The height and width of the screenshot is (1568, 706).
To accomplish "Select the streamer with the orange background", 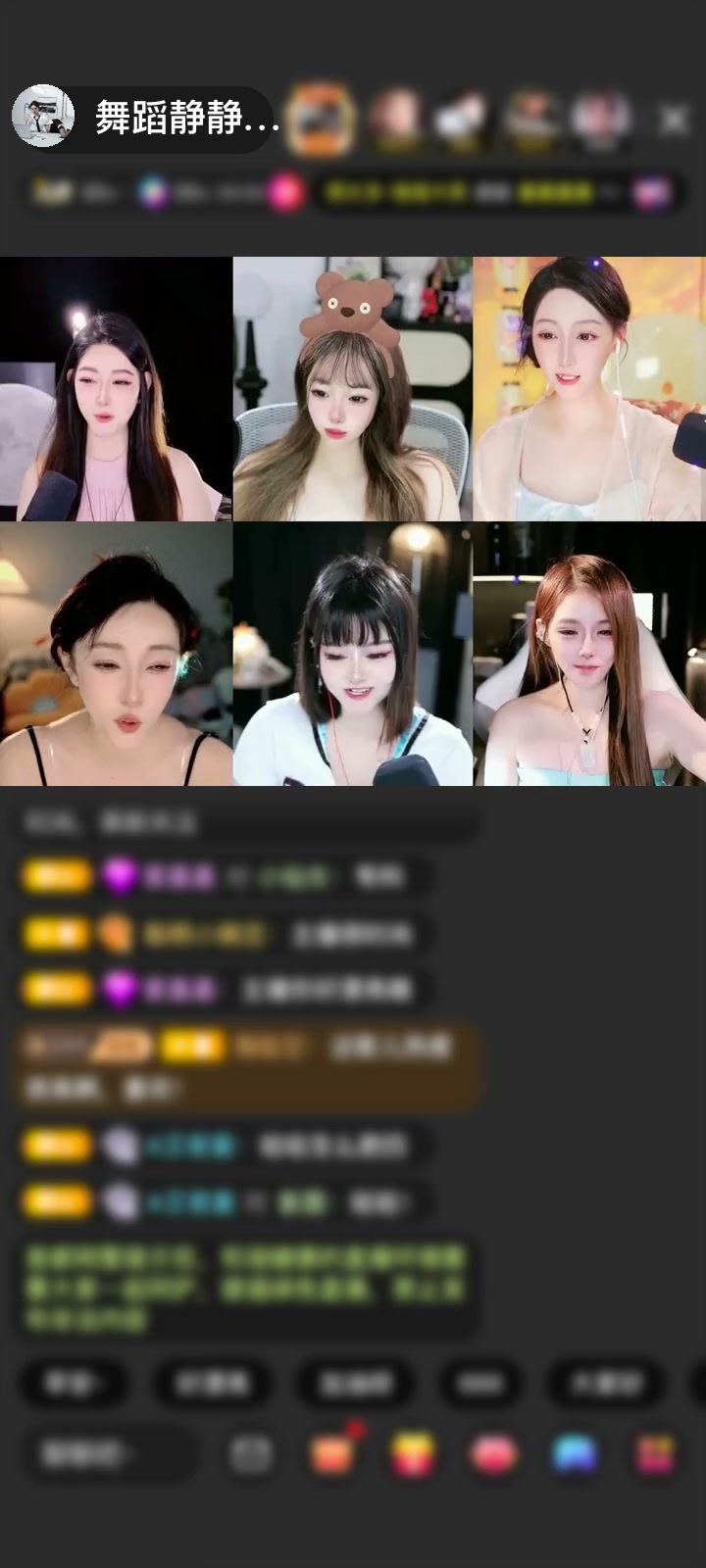I will [x=589, y=389].
